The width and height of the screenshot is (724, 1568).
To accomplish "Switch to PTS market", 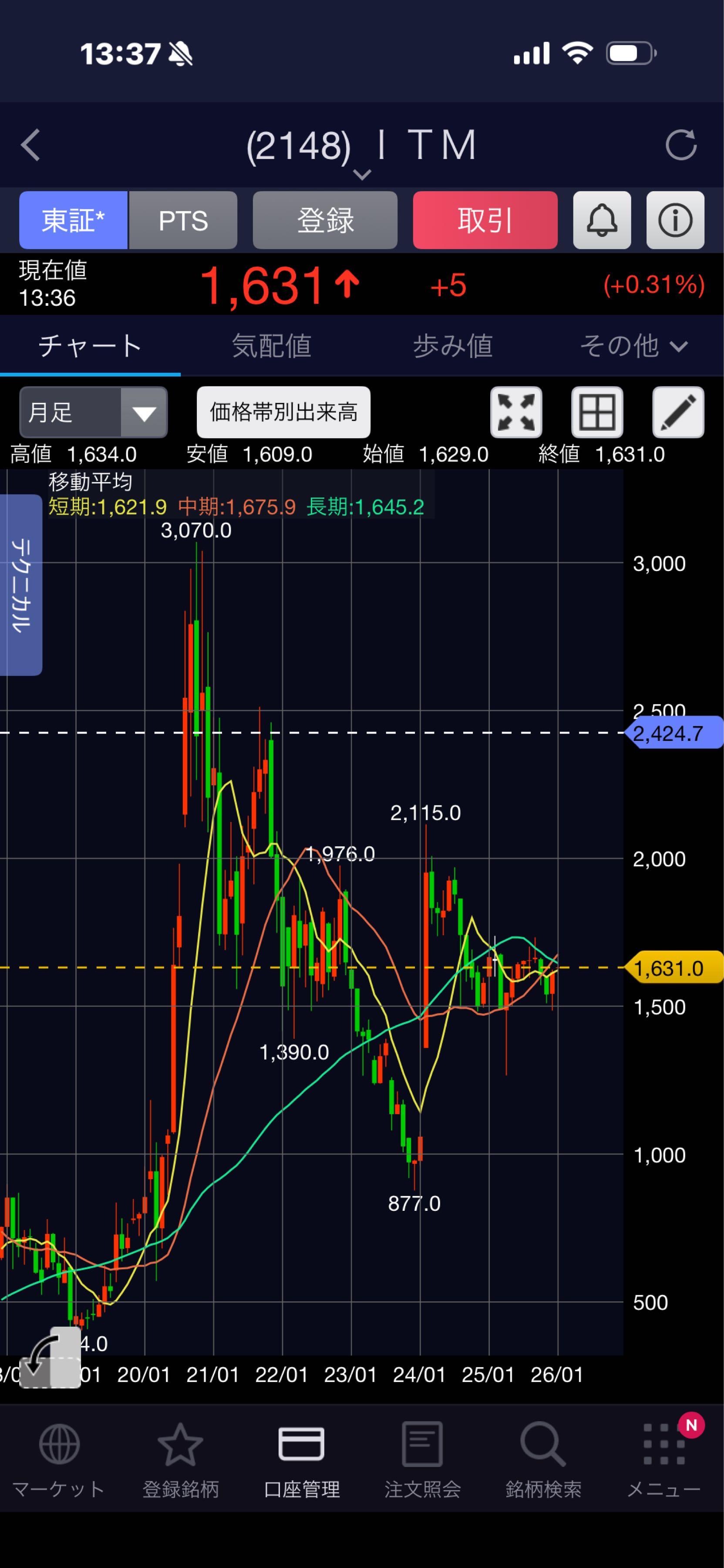I will 182,220.
